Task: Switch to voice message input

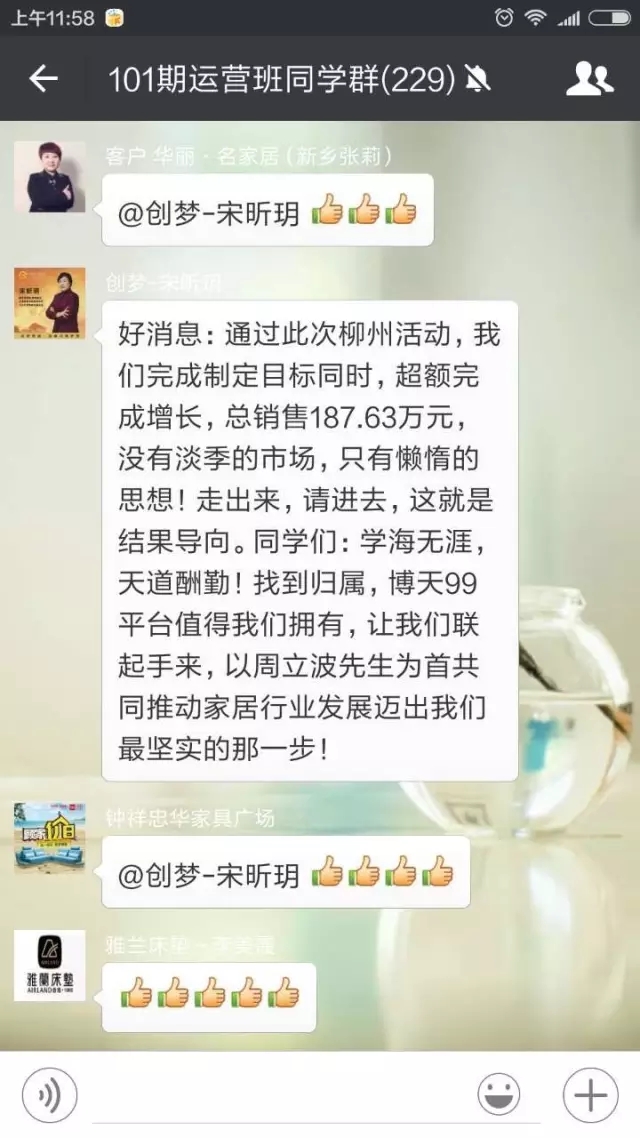Action: [50, 1096]
